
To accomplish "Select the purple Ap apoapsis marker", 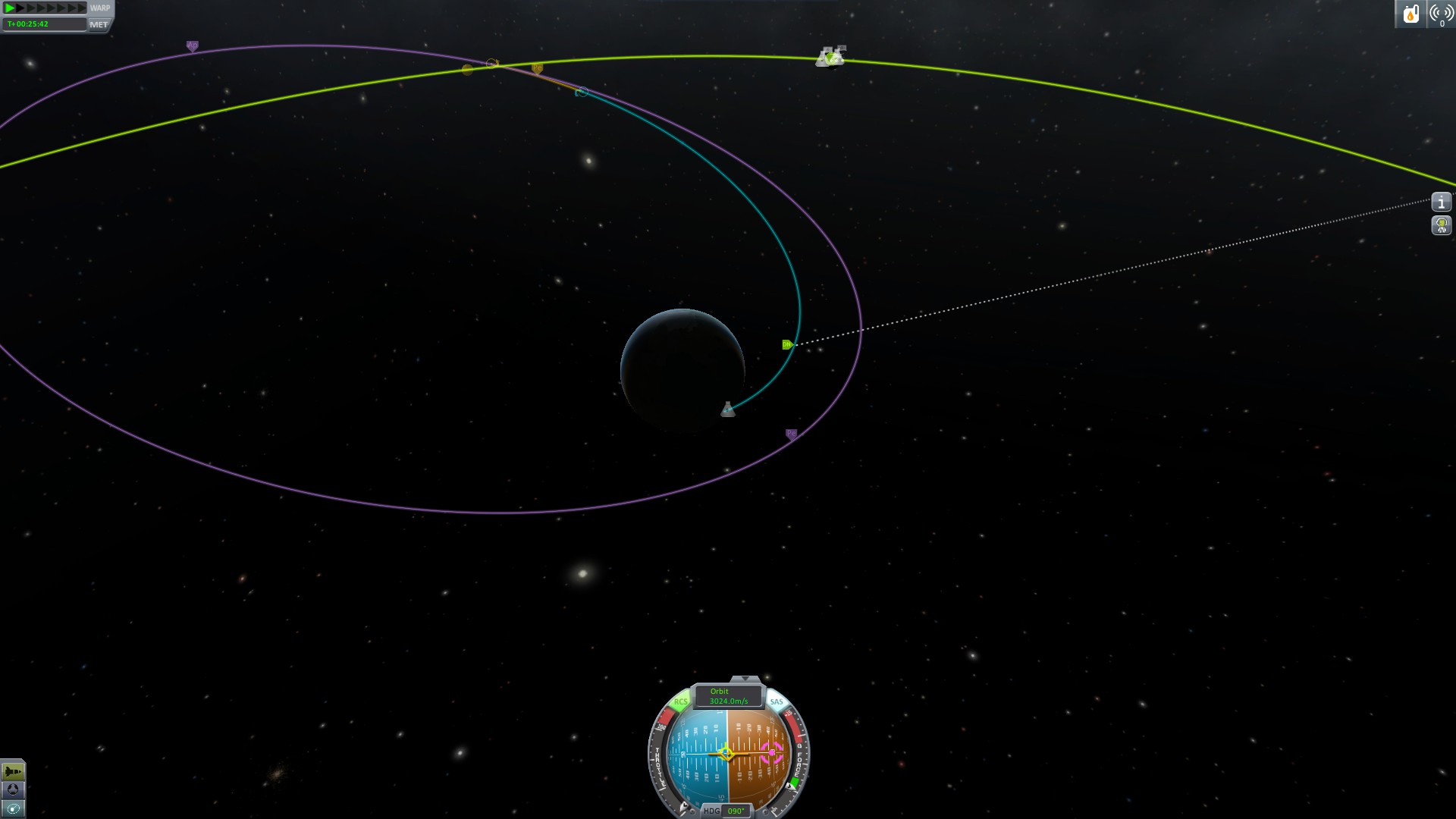I will pyautogui.click(x=192, y=46).
